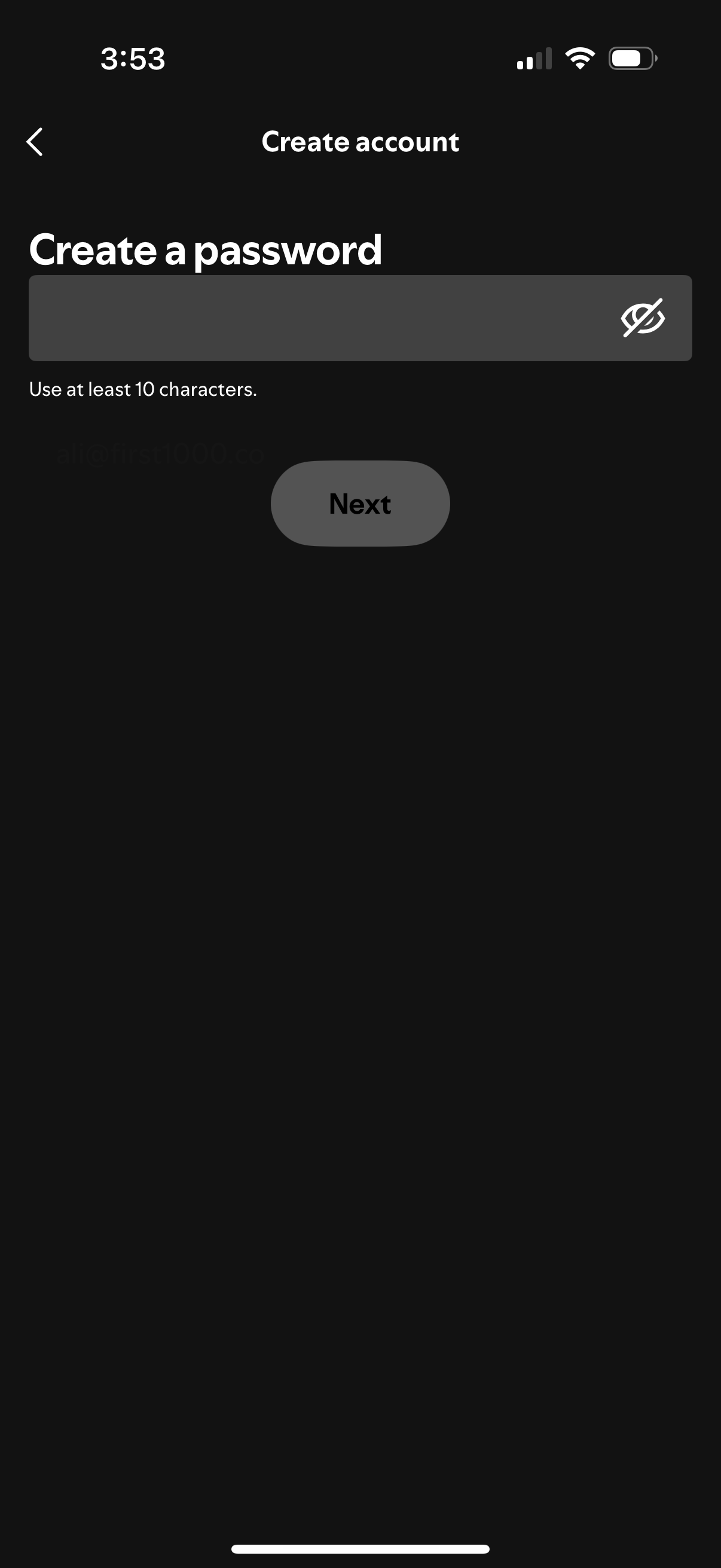The image size is (721, 1568).
Task: Hide the password using the crossed-eye icon
Action: pos(642,318)
